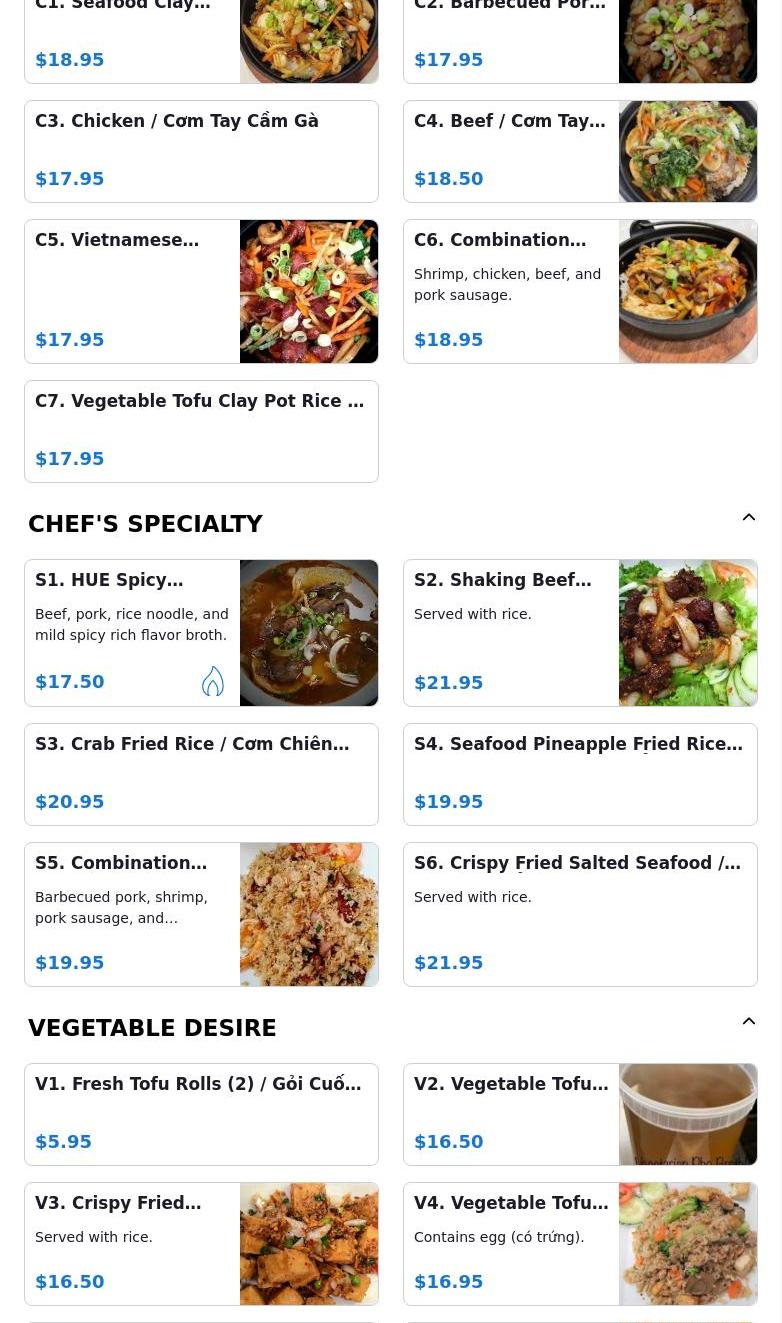
Task: Choose C6. Combination clay pot
Action: (580, 291)
